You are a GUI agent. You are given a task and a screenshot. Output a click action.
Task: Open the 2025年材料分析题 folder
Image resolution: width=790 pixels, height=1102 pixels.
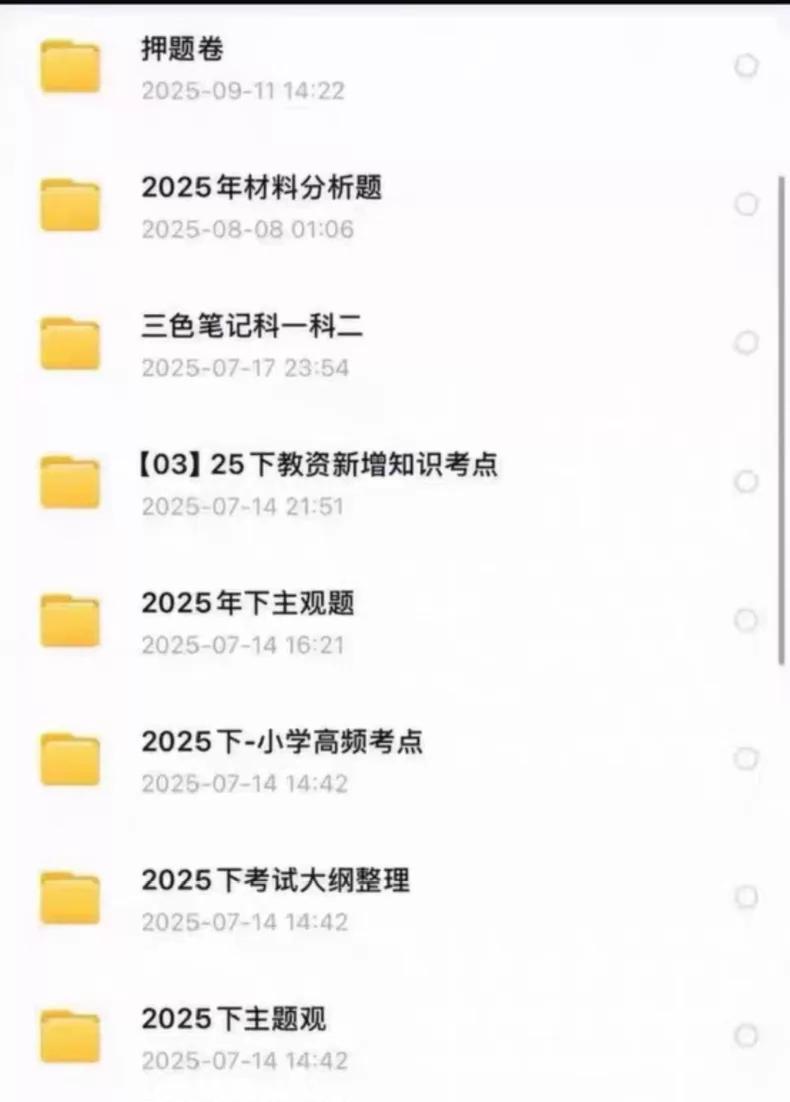point(261,187)
